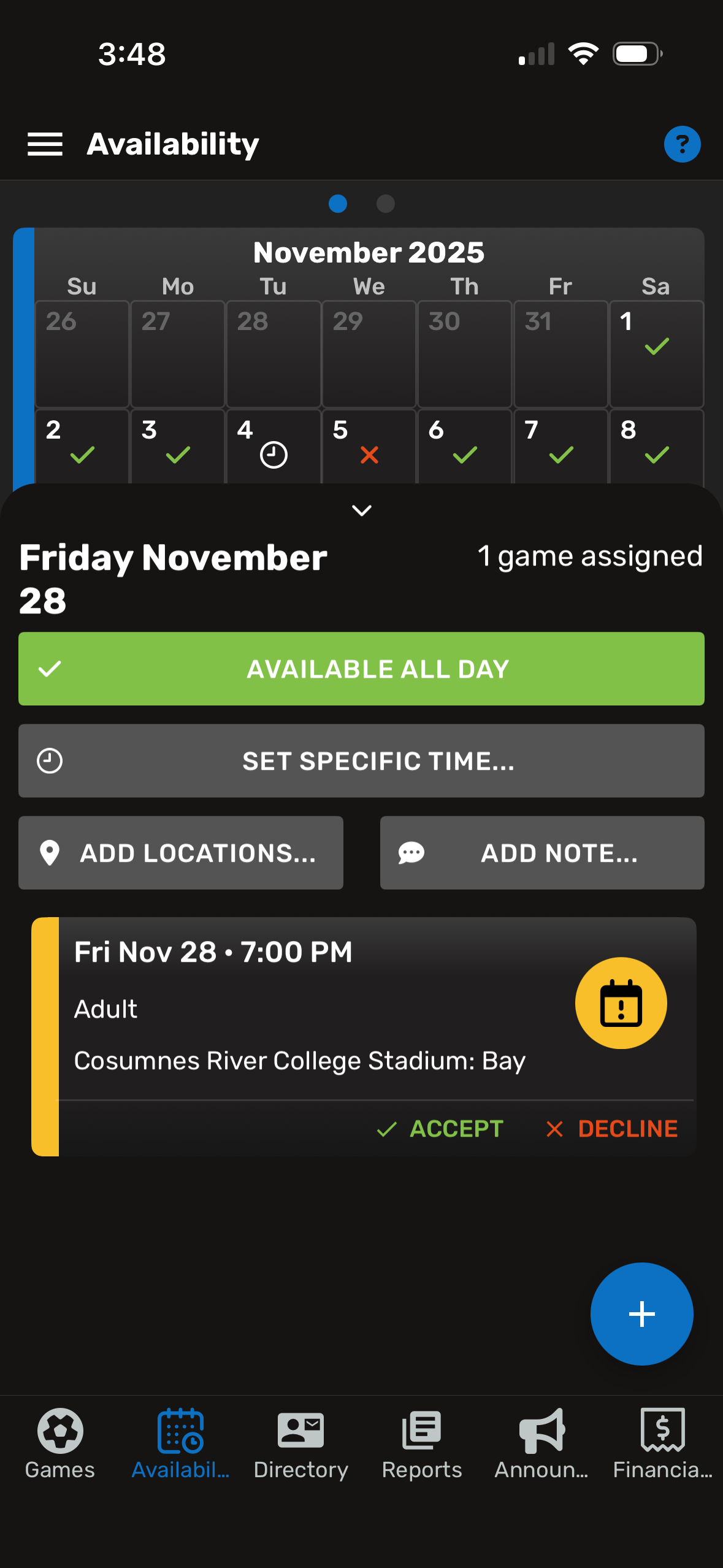
Task: Open Set Specific Time options
Action: [361, 761]
